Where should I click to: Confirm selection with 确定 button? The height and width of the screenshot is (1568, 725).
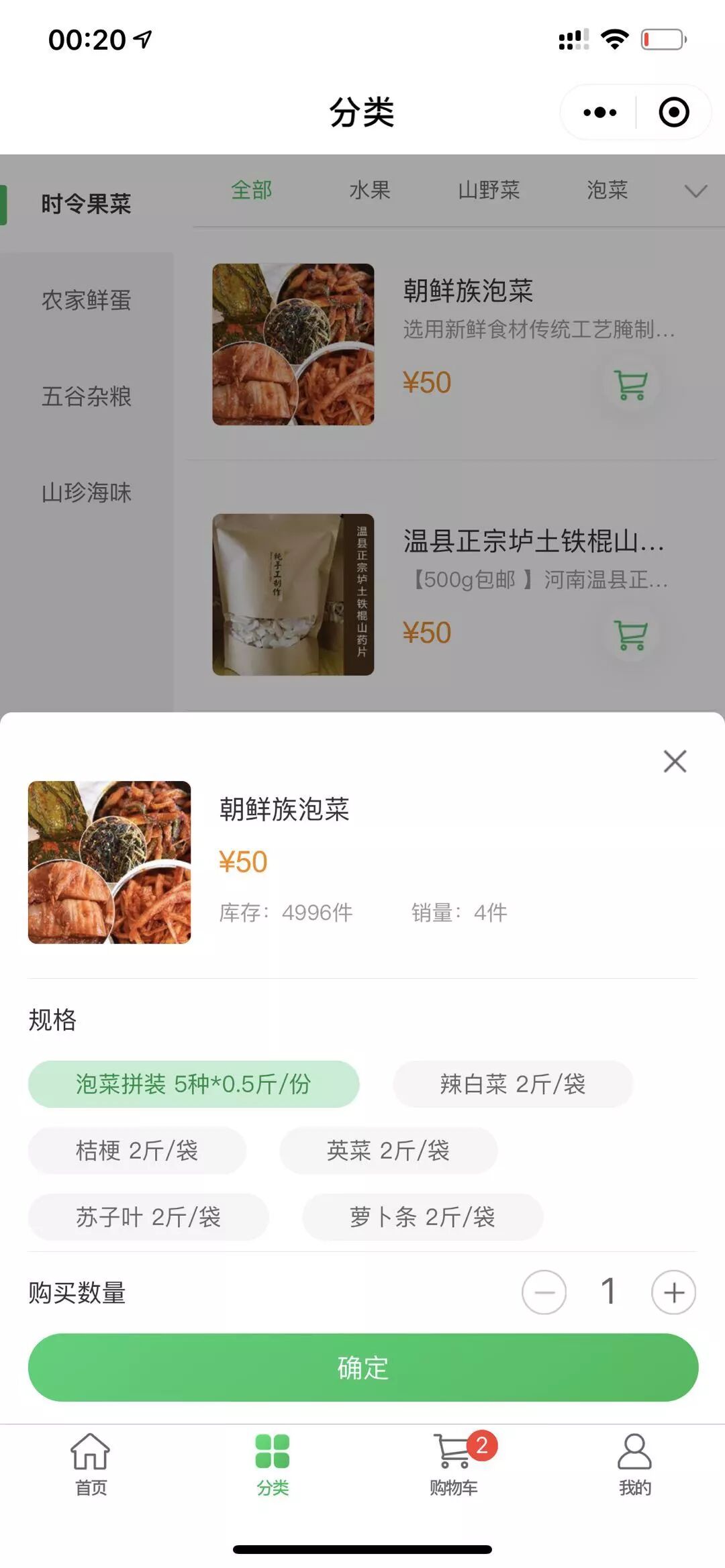(x=362, y=1367)
